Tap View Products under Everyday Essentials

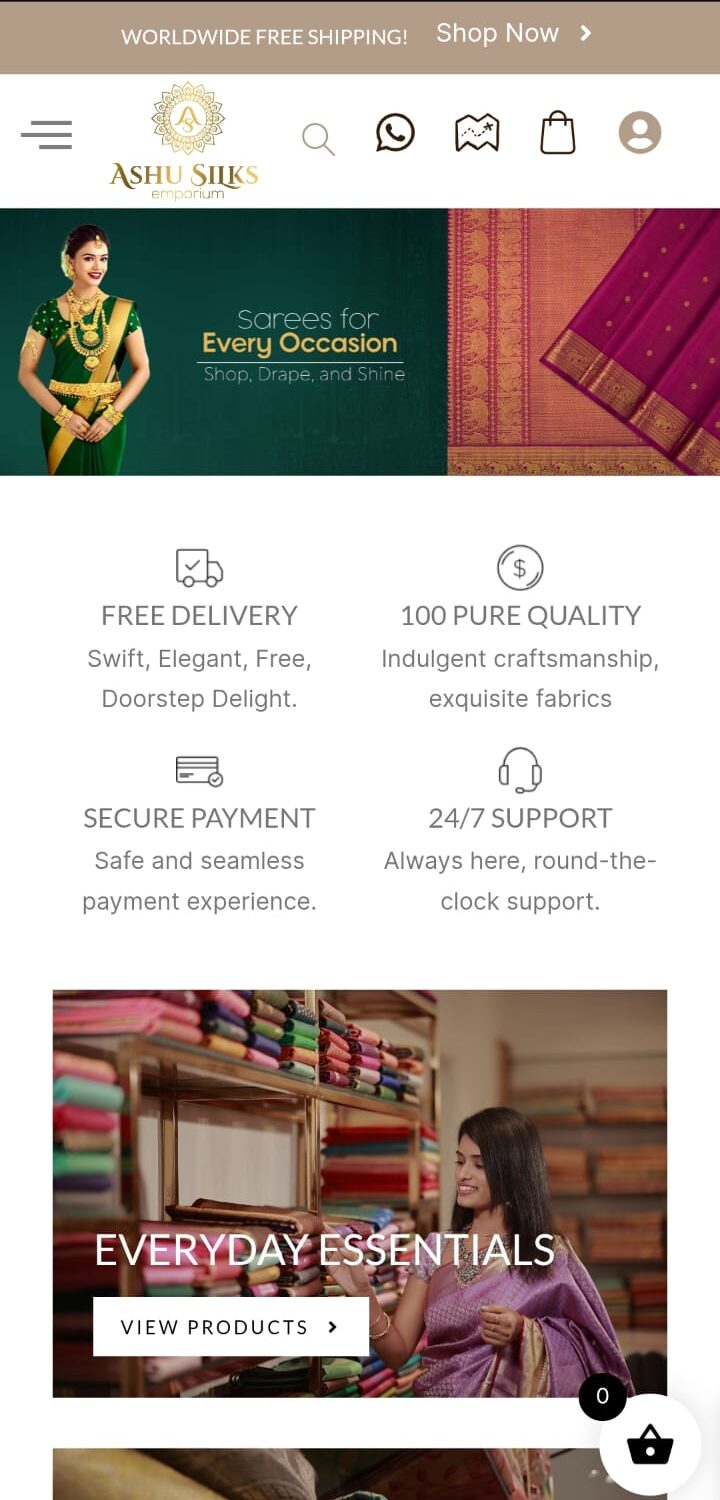pos(231,1327)
